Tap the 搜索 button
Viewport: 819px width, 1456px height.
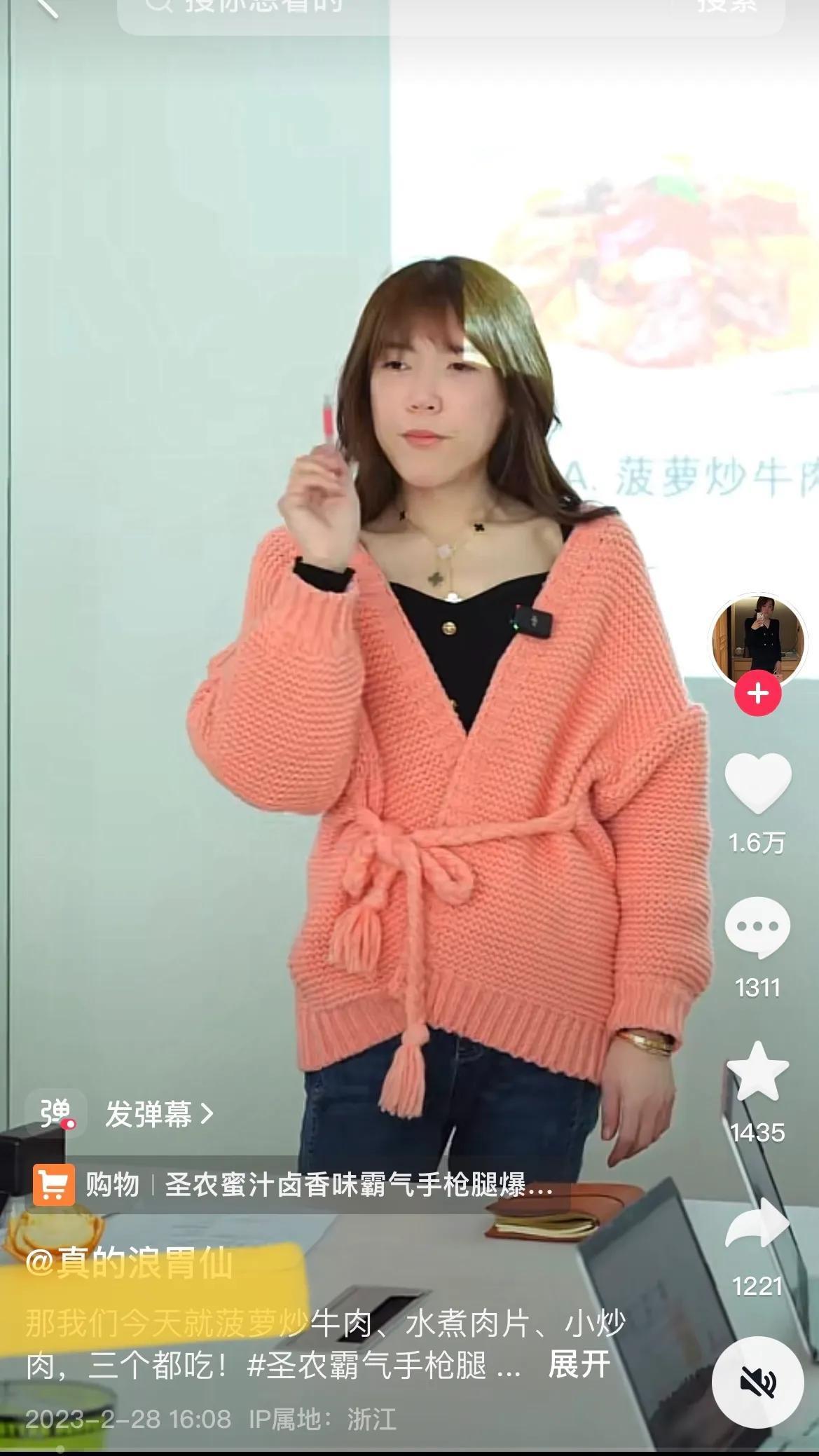coord(726,7)
